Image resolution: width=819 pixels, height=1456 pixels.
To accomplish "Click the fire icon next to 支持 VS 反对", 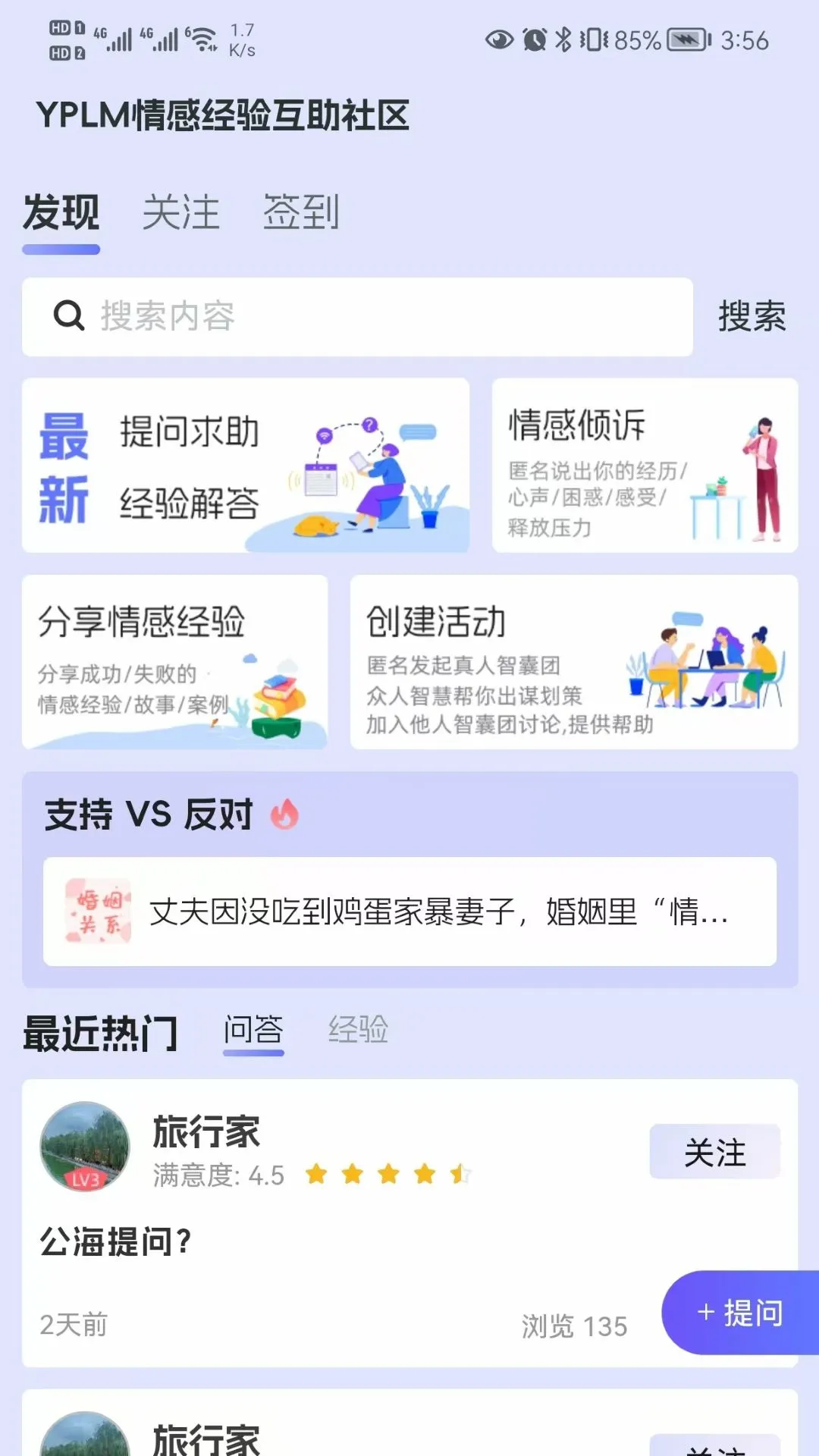I will [284, 814].
